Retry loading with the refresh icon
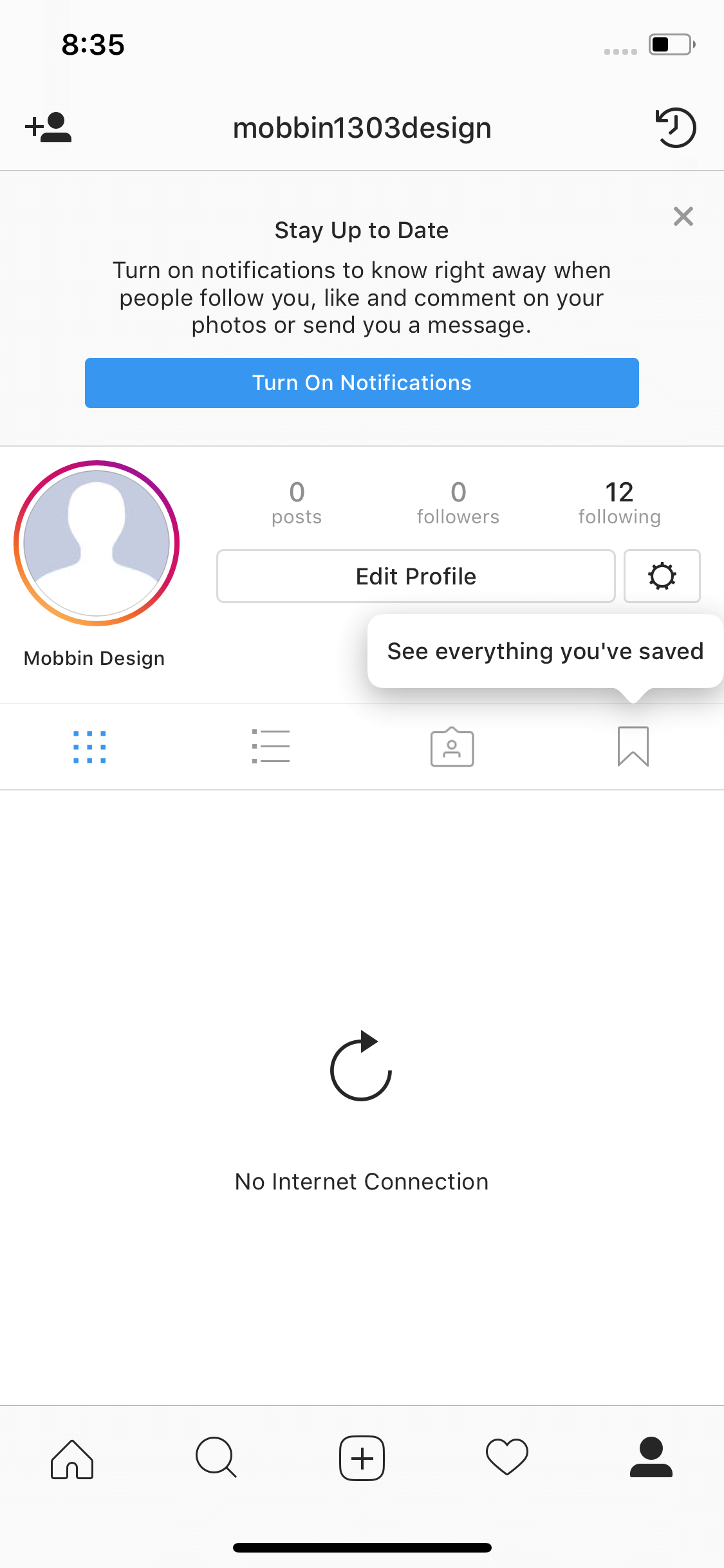Screen dimensions: 724x1568 coord(361,1067)
